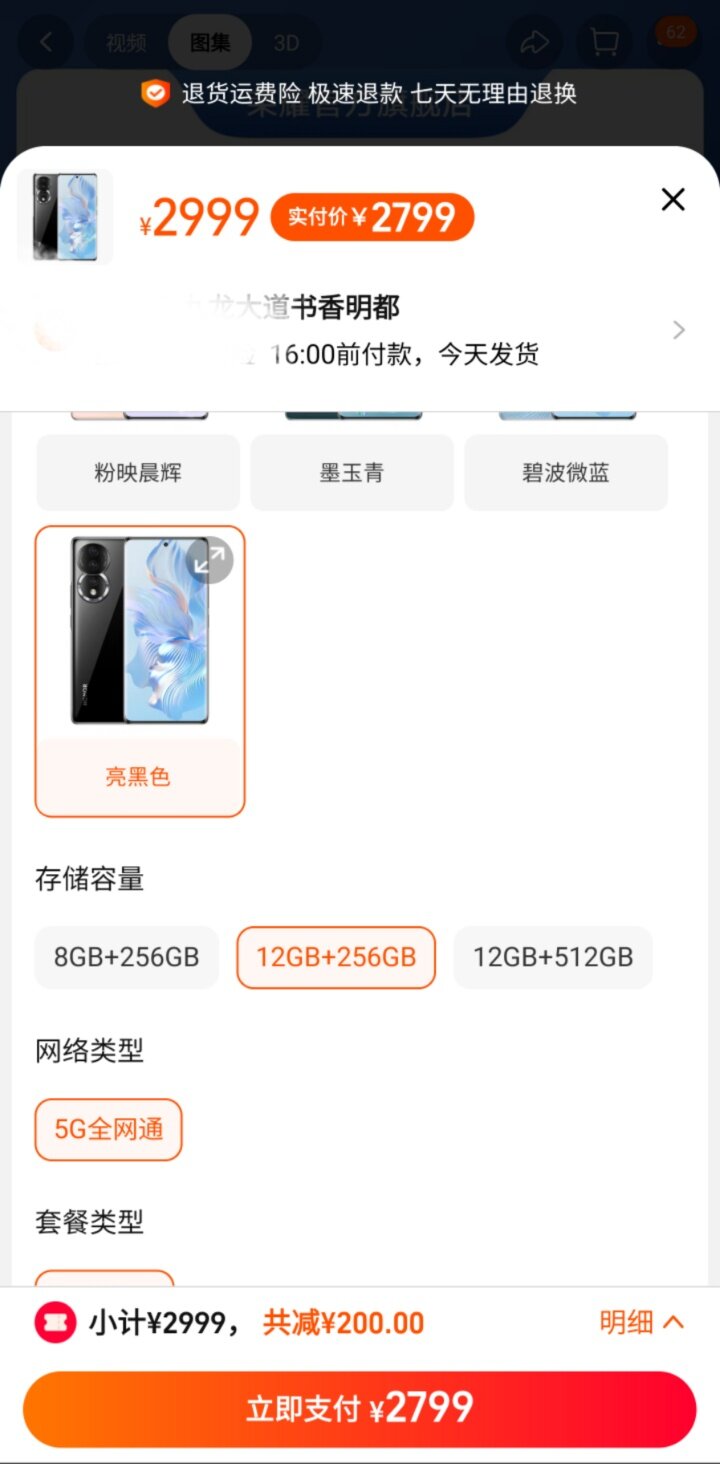720x1464 pixels.
Task: Select the 亮黑色 color card
Action: tap(140, 670)
